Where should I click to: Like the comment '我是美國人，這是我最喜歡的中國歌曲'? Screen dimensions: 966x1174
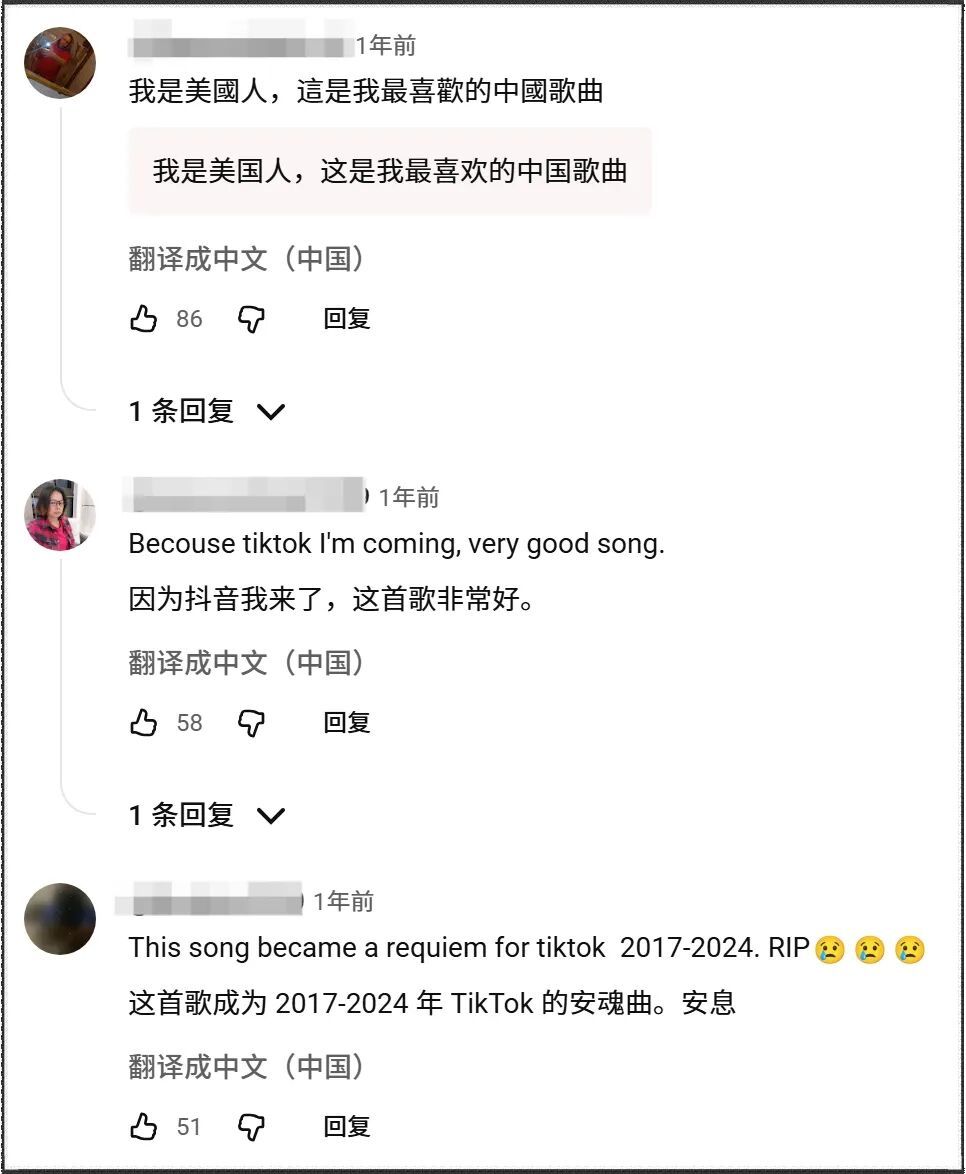(x=144, y=319)
